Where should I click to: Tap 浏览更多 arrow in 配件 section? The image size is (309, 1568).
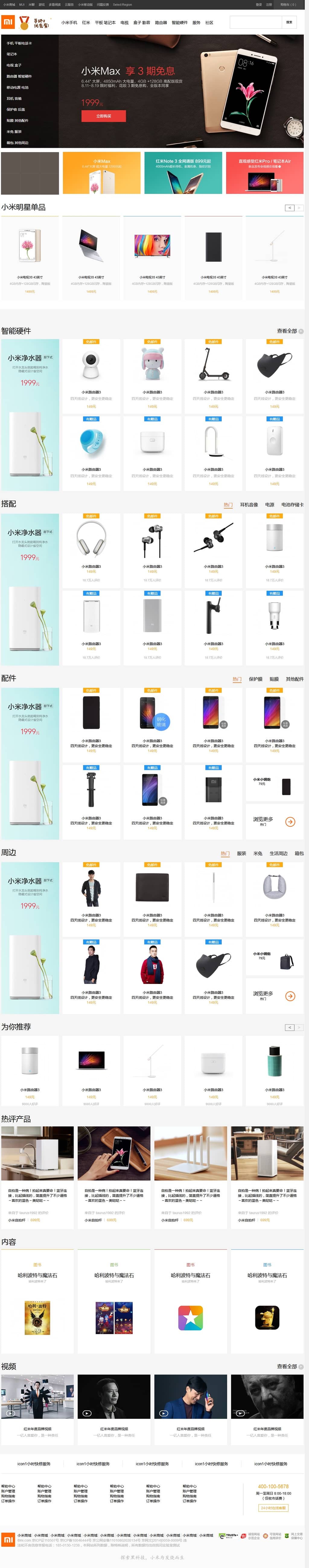click(x=290, y=821)
